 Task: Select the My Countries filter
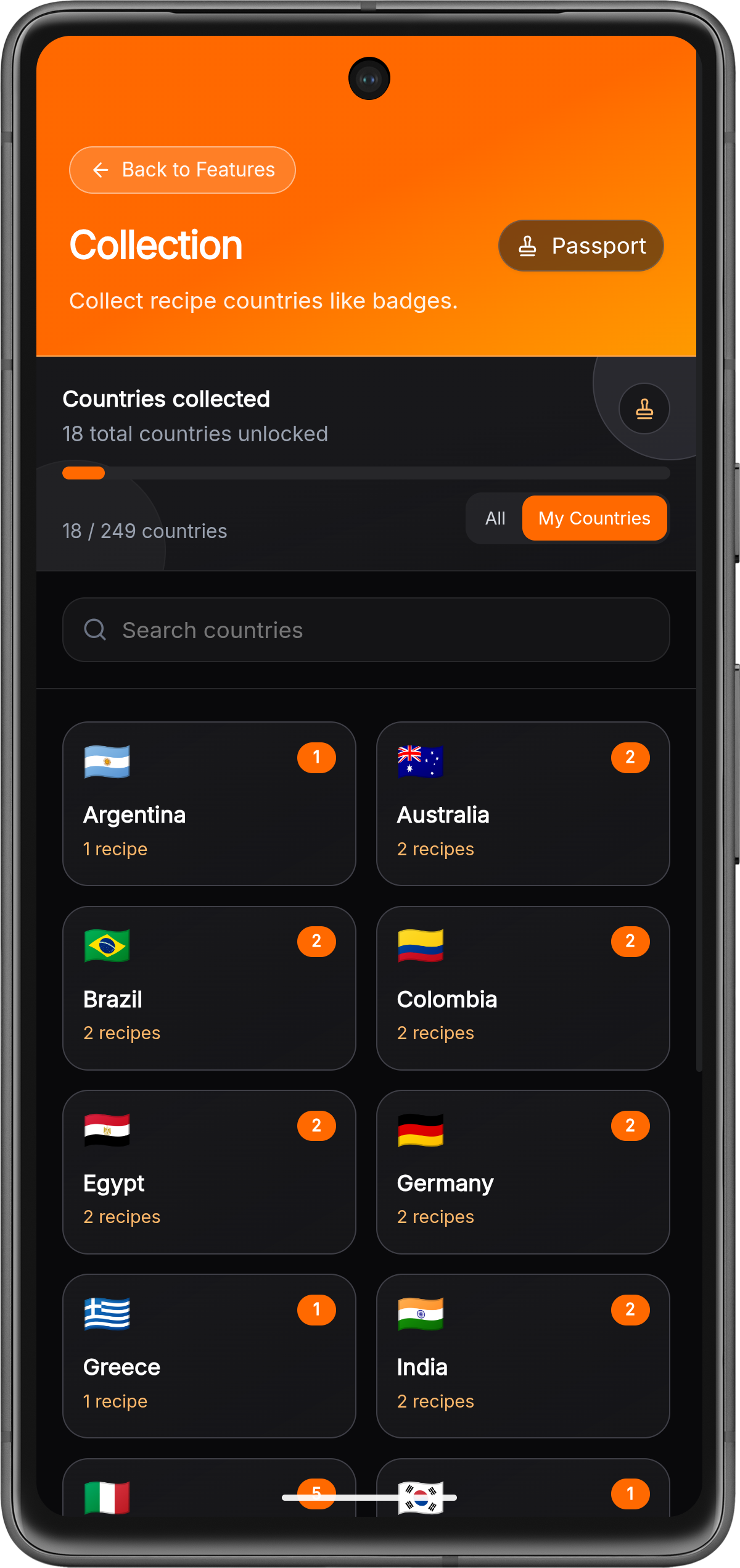pos(594,518)
